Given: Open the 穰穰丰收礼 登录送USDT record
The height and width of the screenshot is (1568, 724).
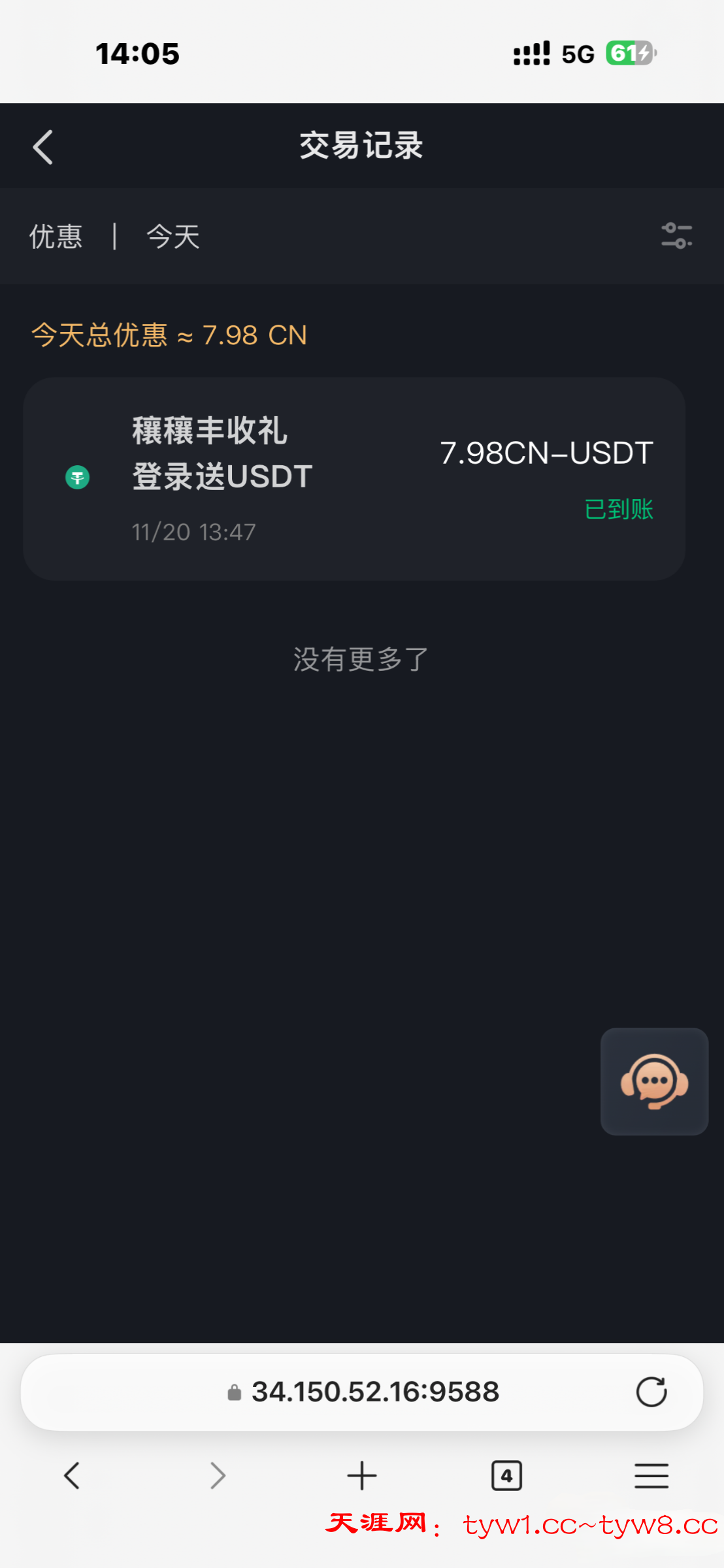Looking at the screenshot, I should coord(354,478).
